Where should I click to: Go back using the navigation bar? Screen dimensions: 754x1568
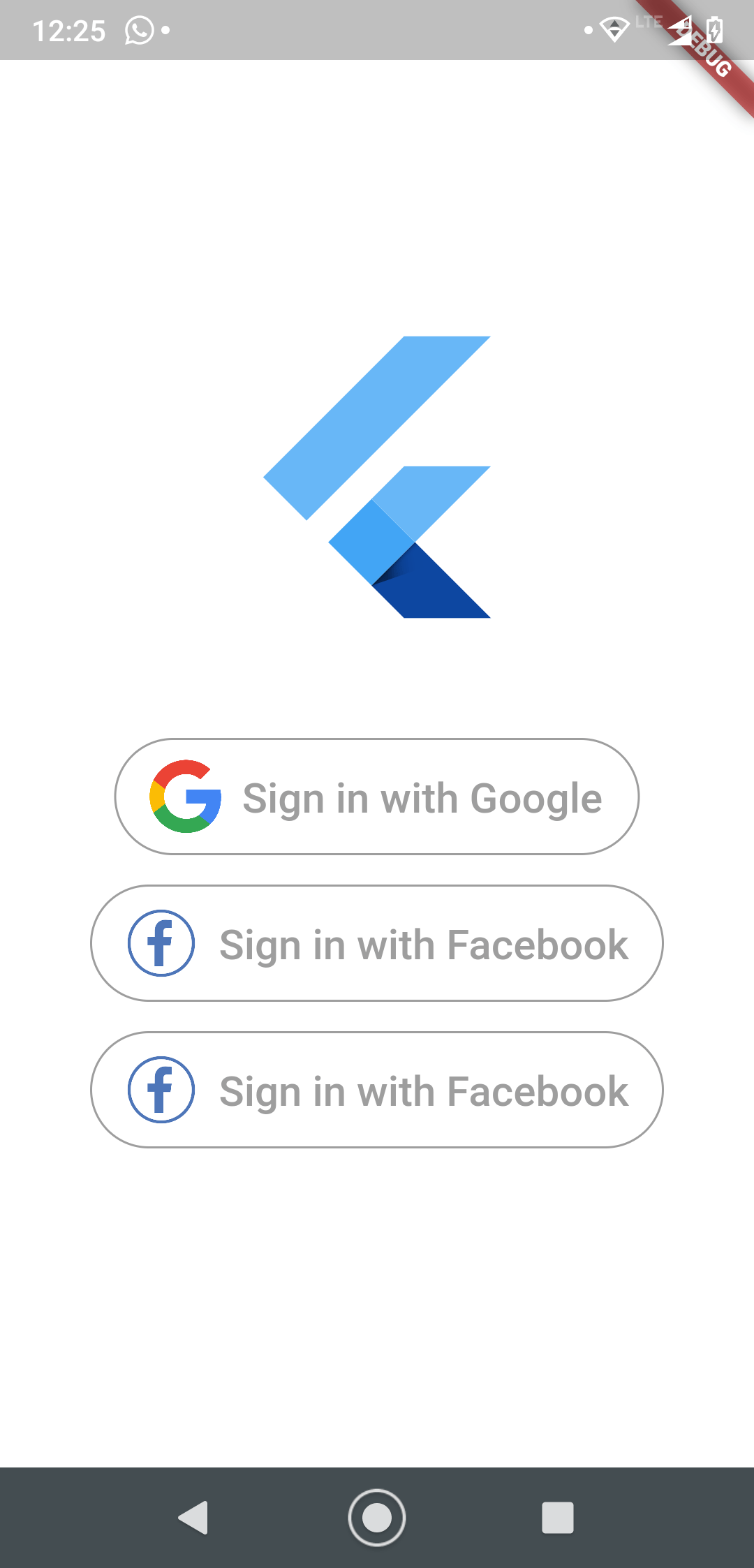pos(194,1517)
